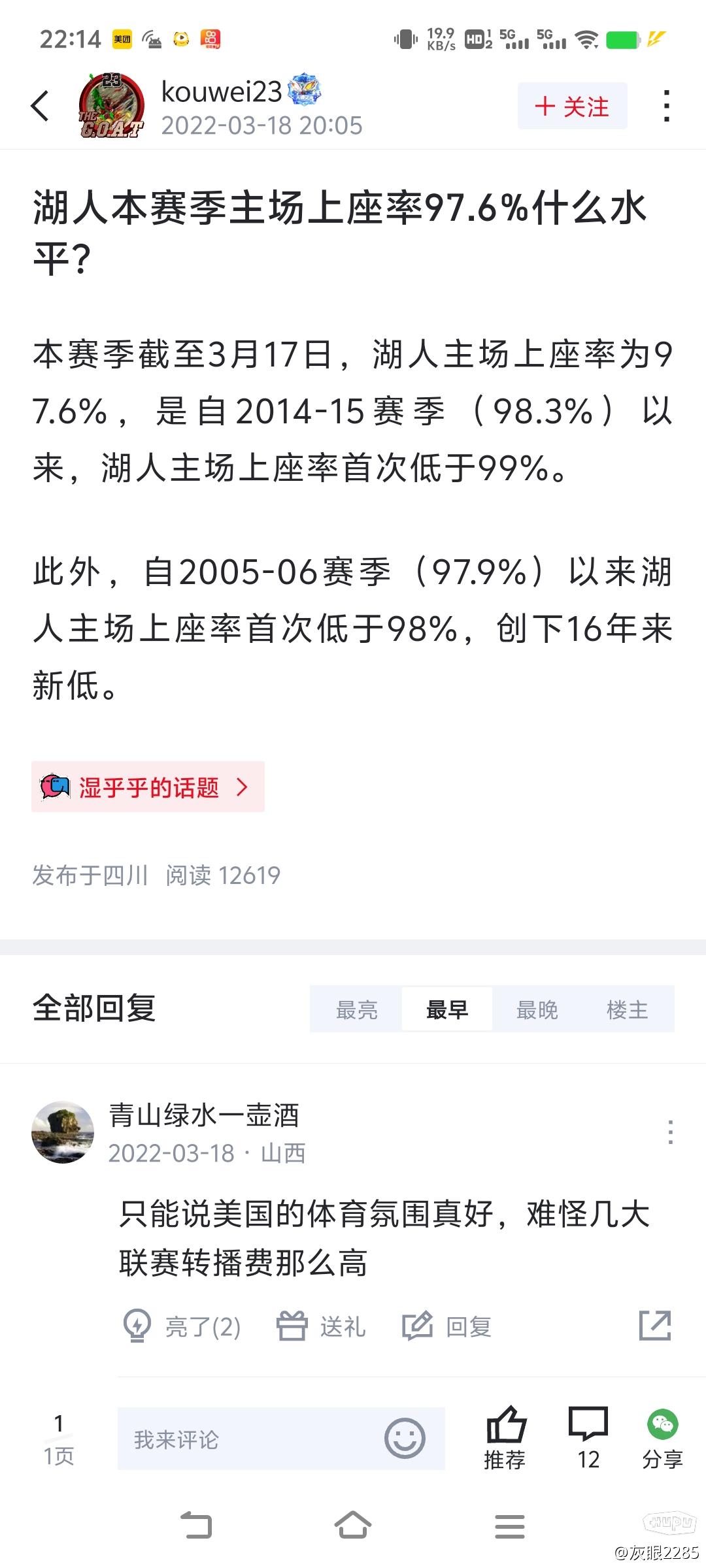Go back using the top arrow
706x1568 pixels.
click(41, 106)
